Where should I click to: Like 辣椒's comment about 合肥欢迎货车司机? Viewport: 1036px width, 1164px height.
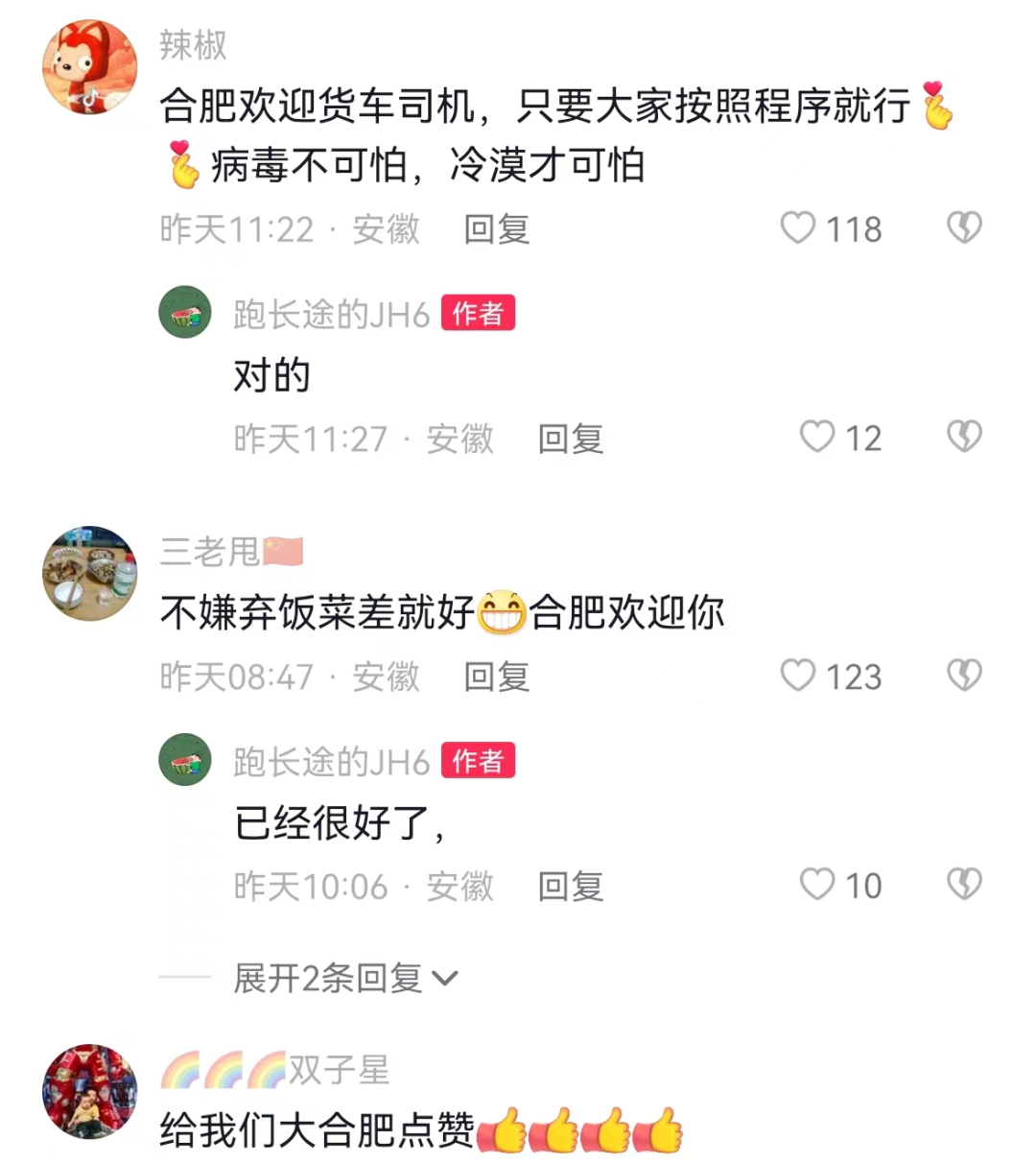pyautogui.click(x=798, y=228)
